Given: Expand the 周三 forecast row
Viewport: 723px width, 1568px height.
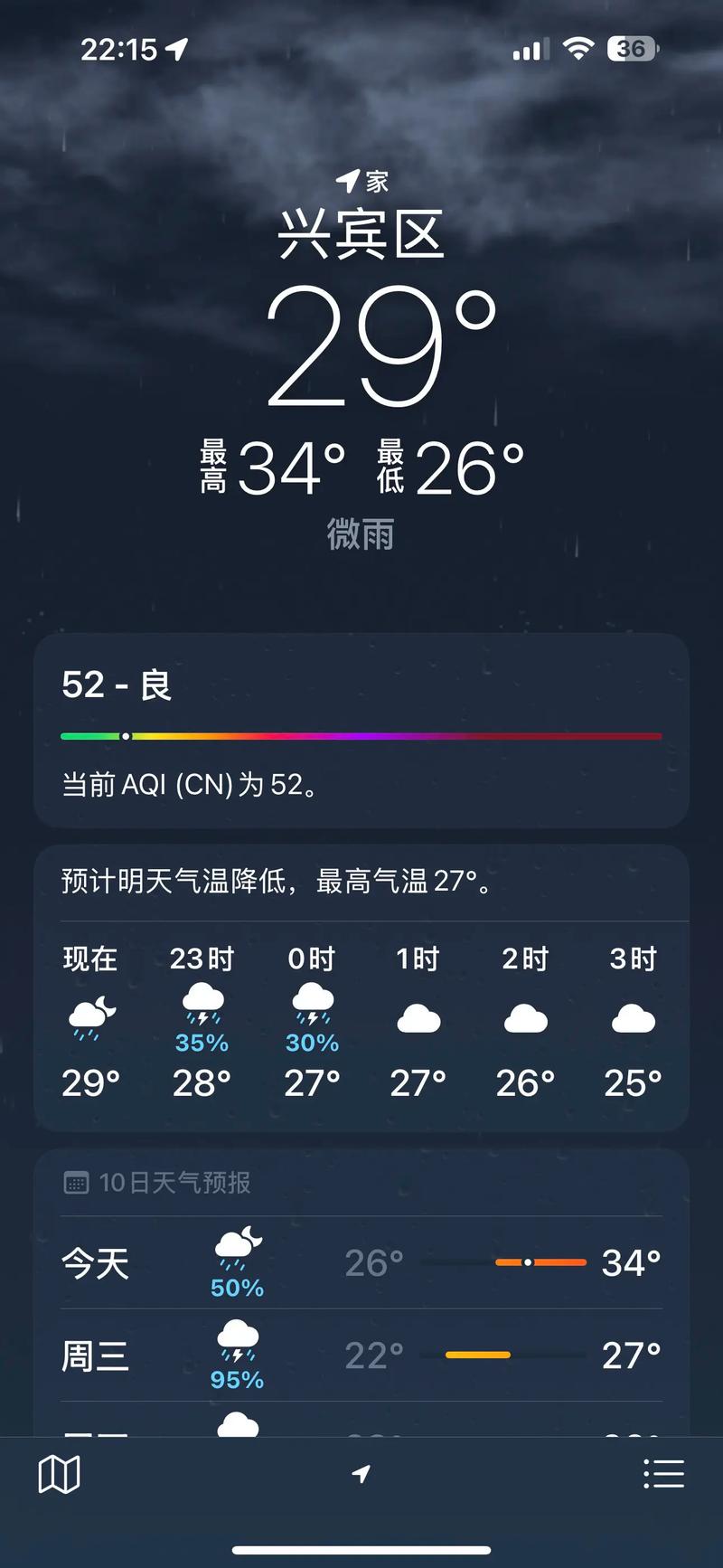Looking at the screenshot, I should 361,1354.
